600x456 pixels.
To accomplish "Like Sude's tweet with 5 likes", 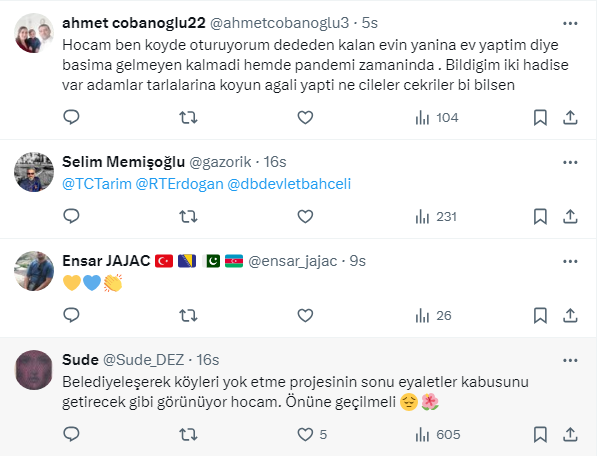I will coord(305,434).
